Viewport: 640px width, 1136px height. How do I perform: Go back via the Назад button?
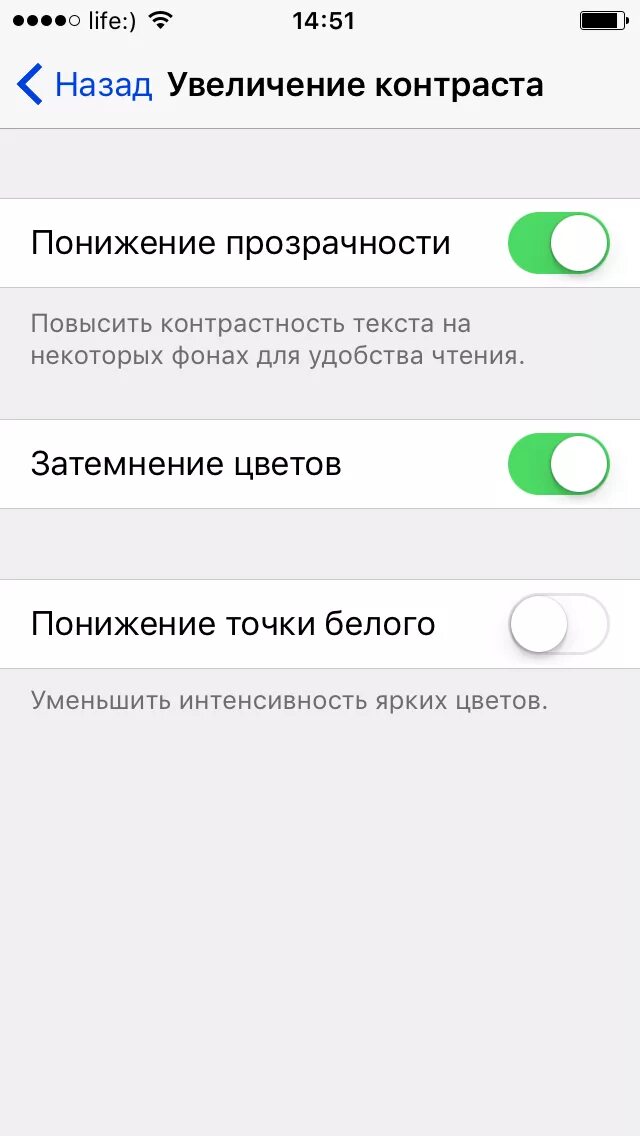point(85,85)
